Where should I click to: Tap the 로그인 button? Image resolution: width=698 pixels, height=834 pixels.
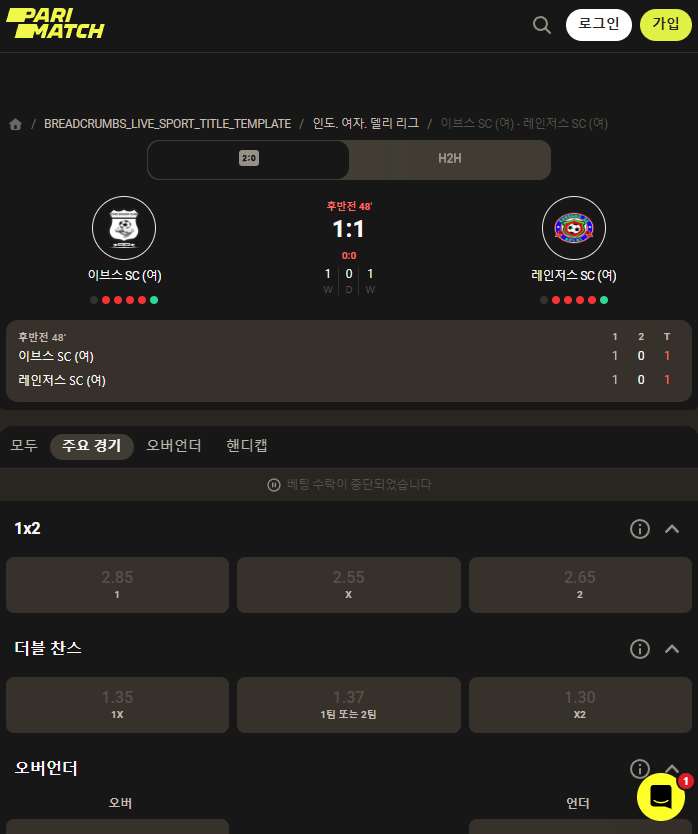[598, 25]
